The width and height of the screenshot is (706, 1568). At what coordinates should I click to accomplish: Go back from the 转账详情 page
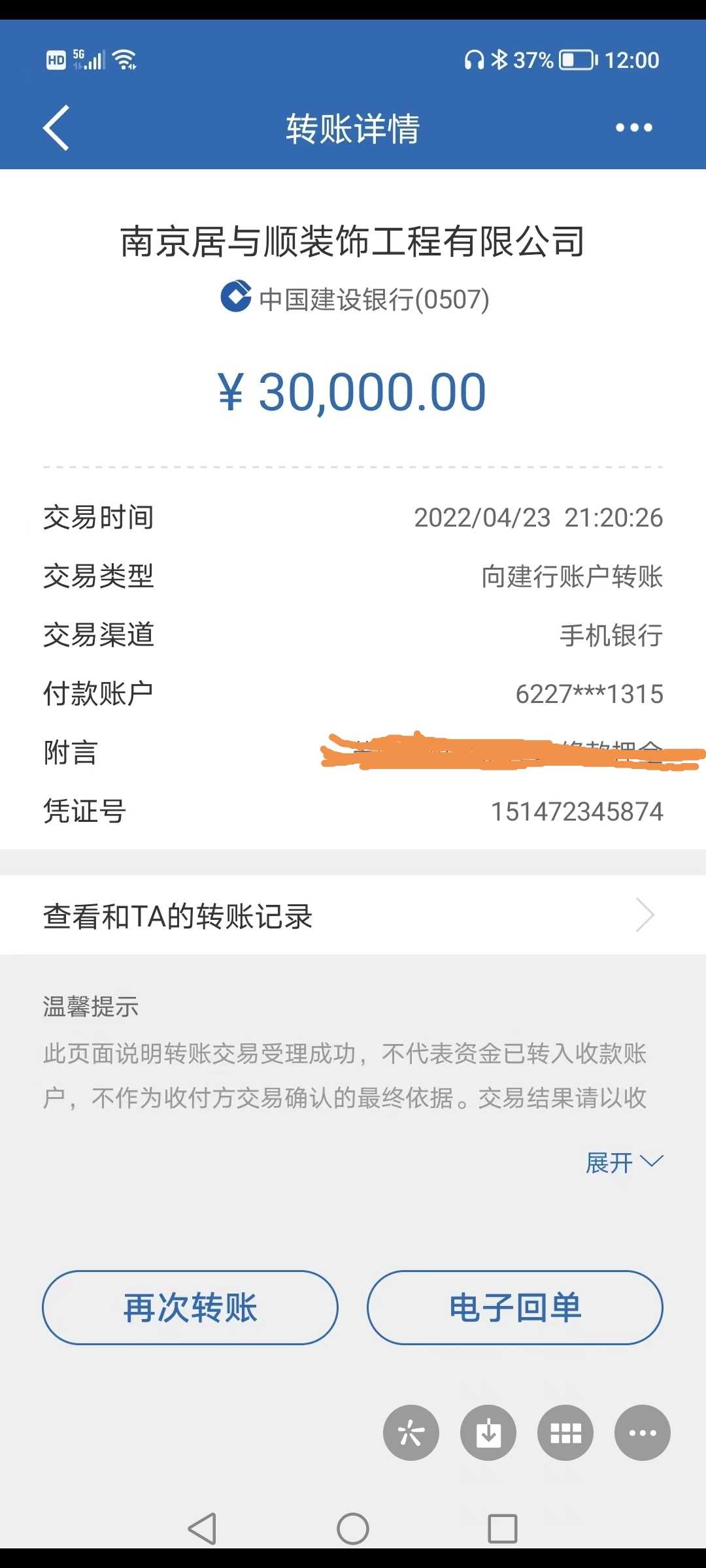[57, 127]
